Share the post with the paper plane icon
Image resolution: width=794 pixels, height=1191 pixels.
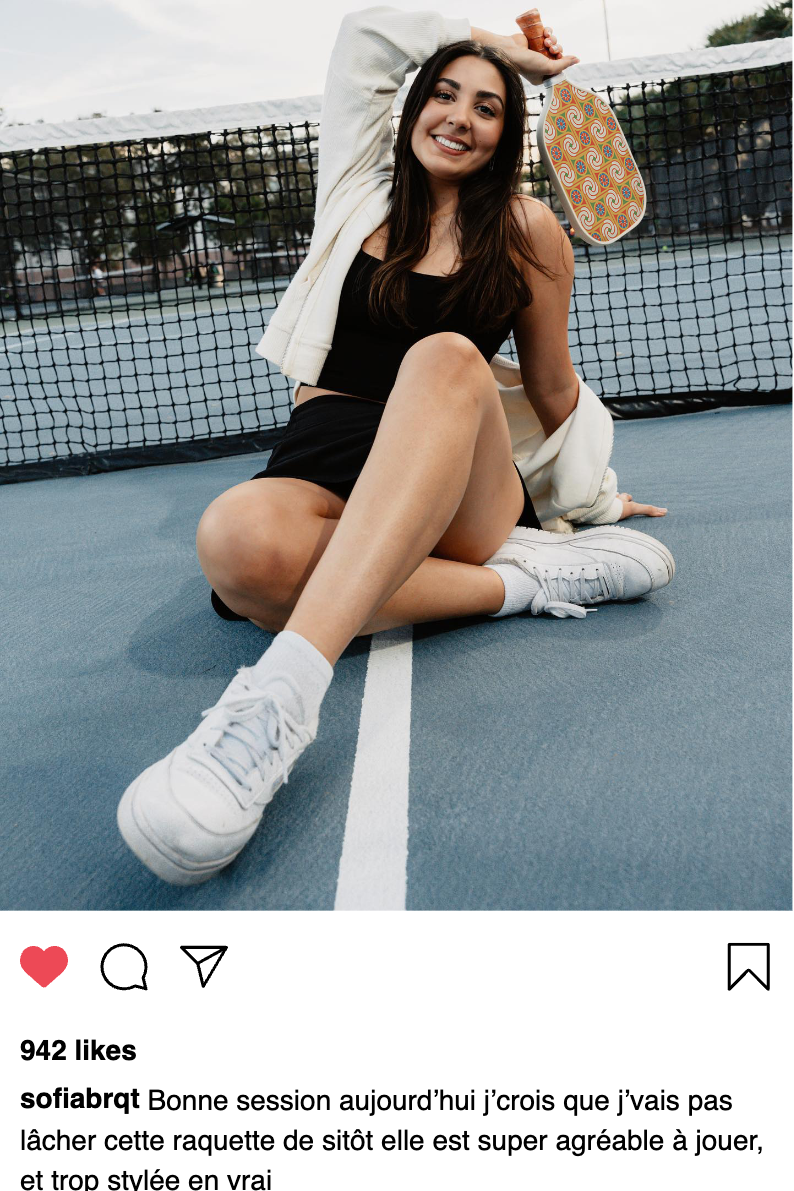[x=204, y=965]
